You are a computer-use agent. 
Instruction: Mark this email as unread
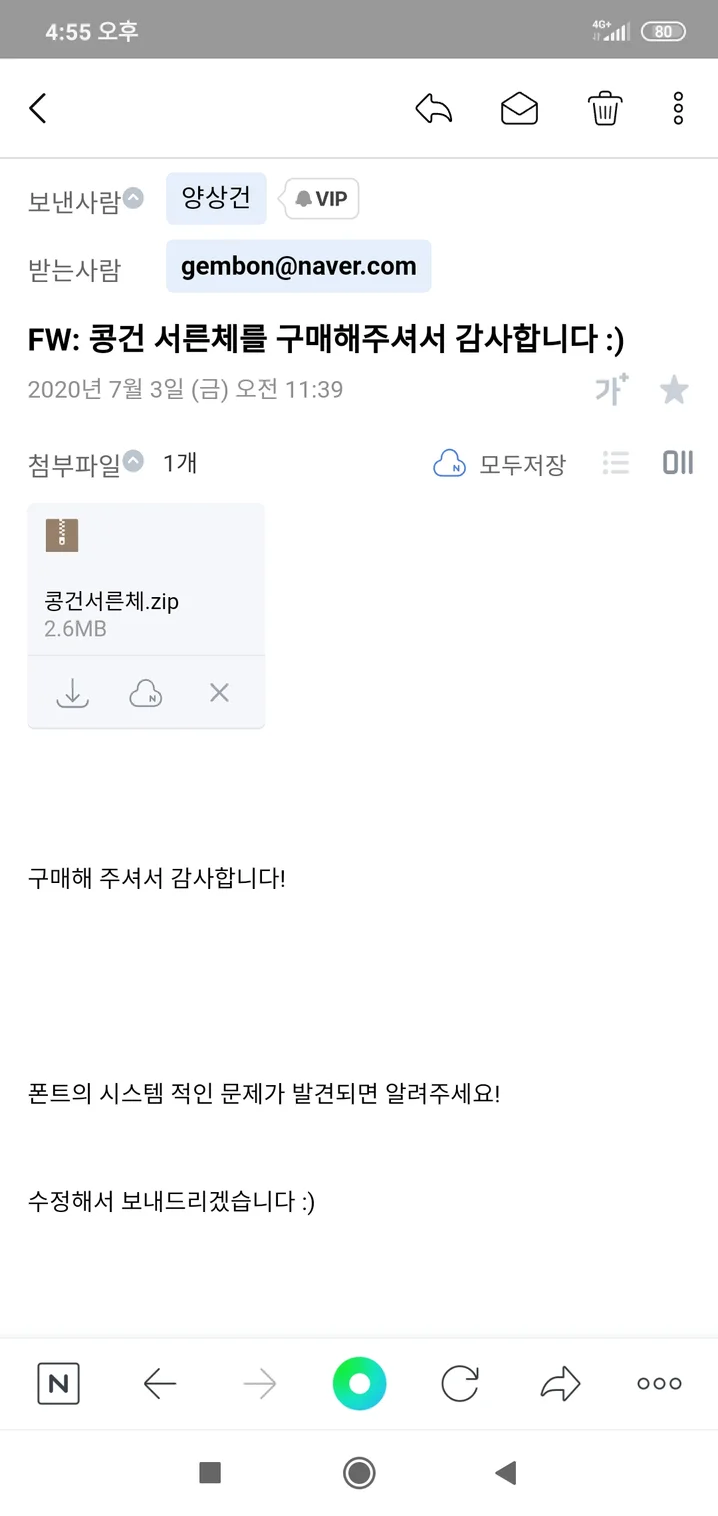pyautogui.click(x=519, y=108)
